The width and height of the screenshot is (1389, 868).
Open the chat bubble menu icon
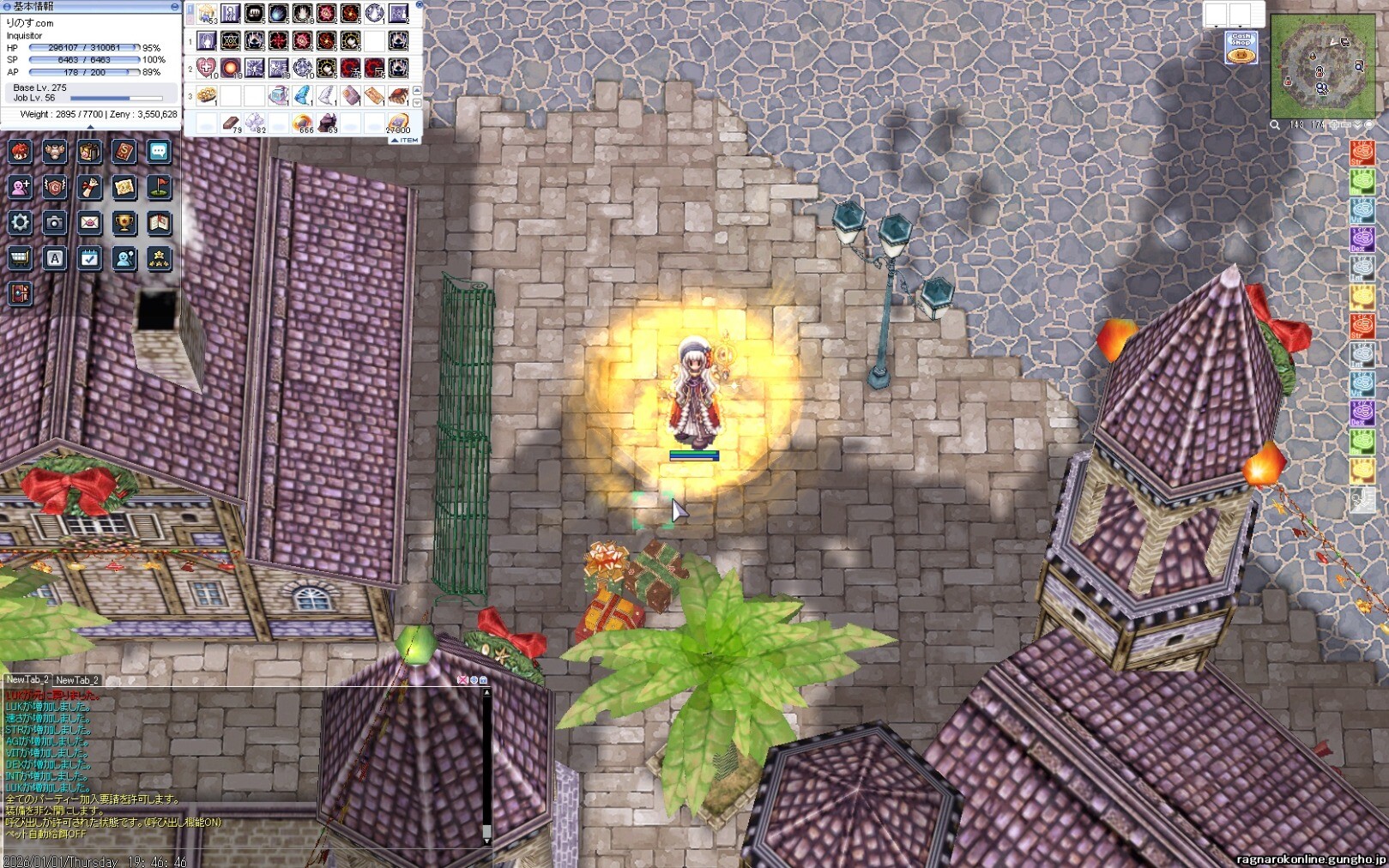click(159, 152)
